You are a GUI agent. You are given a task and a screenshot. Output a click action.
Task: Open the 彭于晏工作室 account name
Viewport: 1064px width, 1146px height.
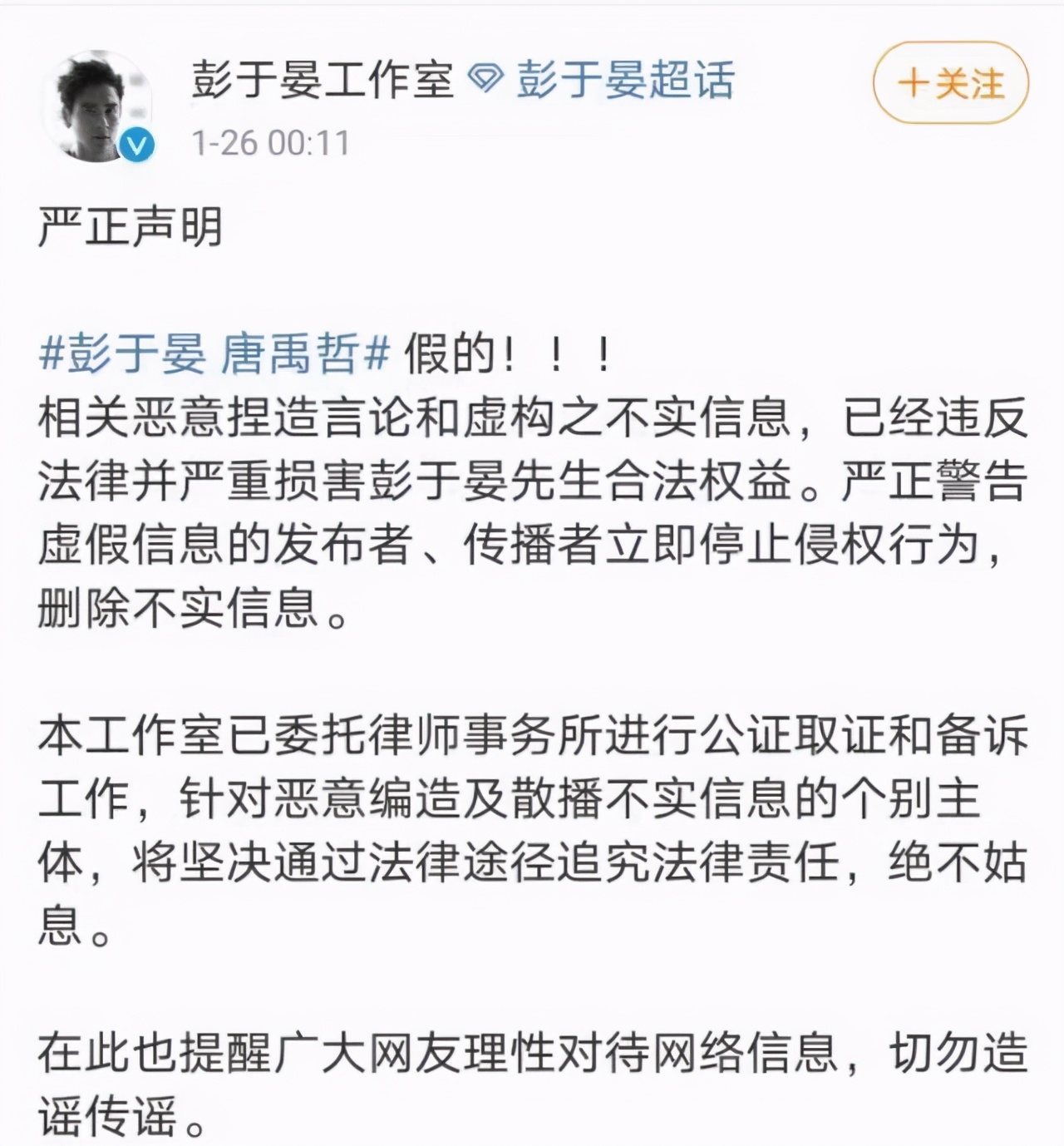(323, 81)
